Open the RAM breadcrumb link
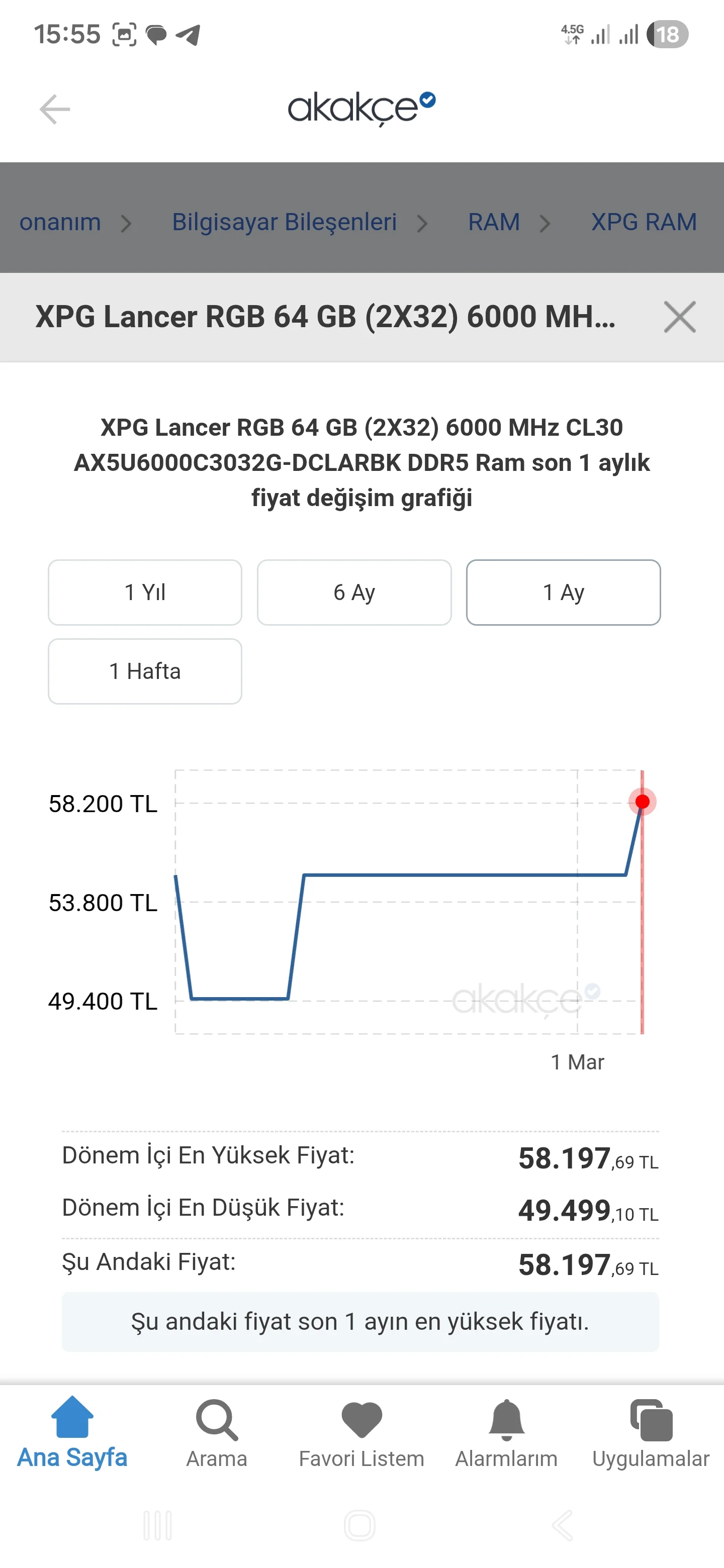This screenshot has width=724, height=1568. coord(494,222)
